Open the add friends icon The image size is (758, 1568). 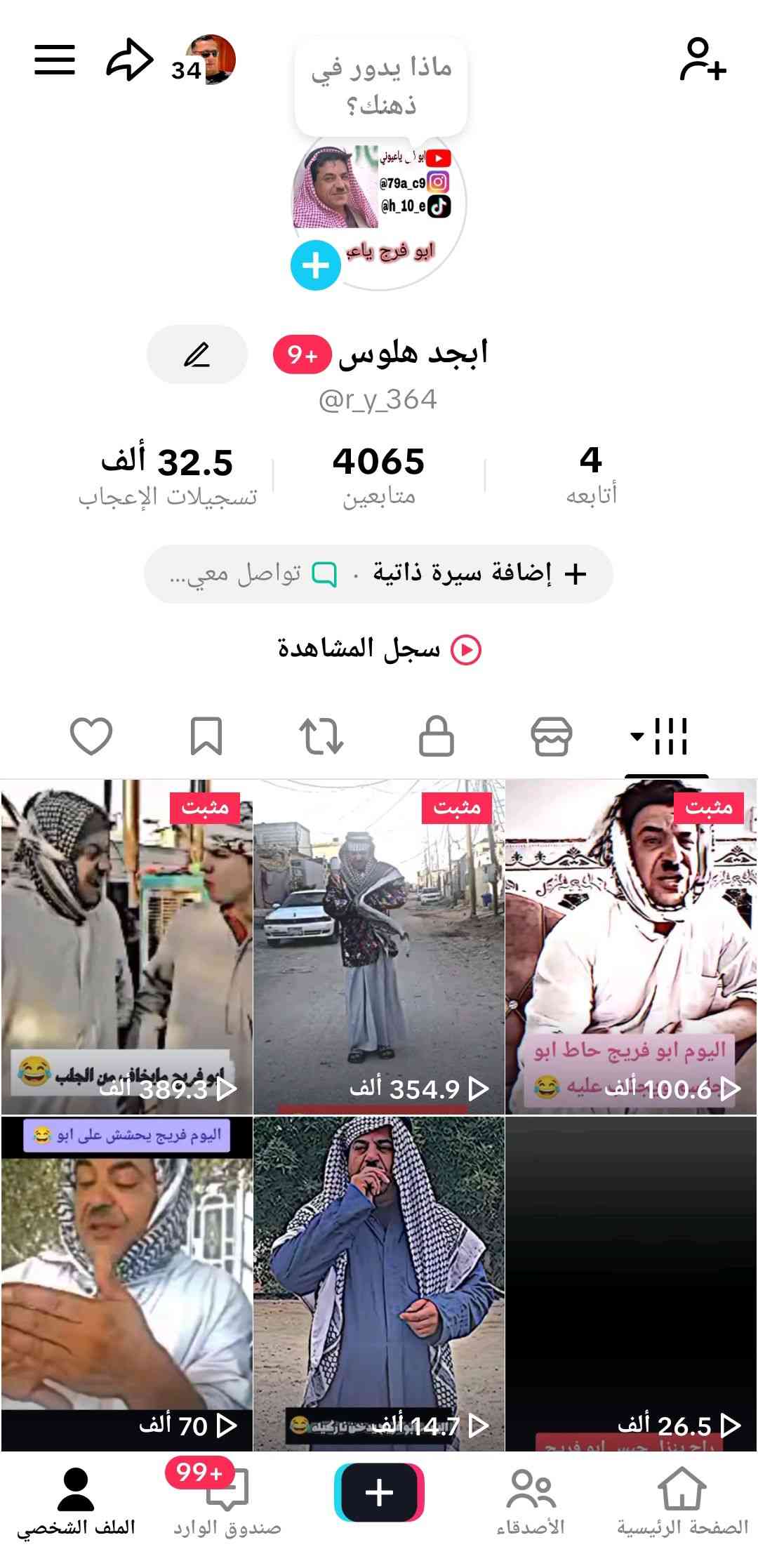pos(703,60)
